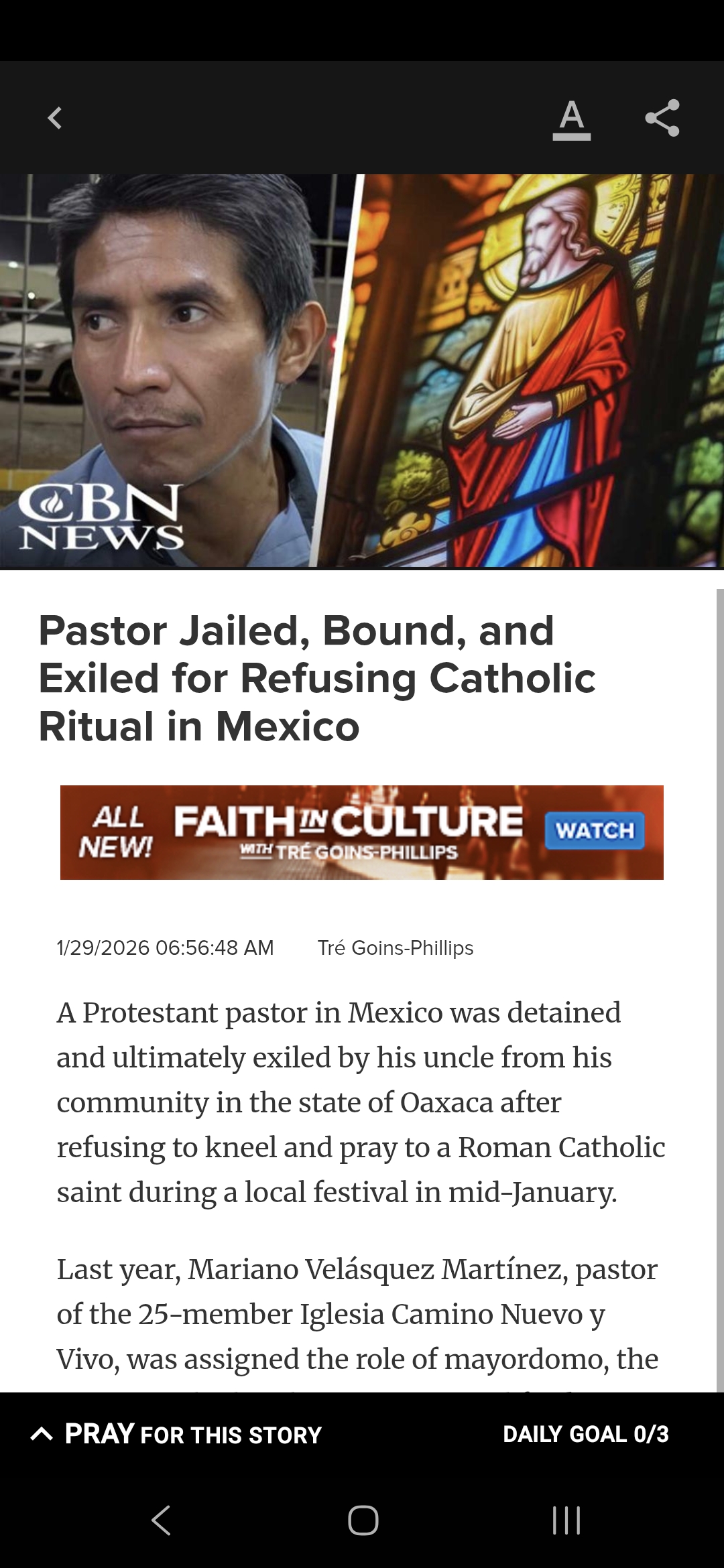Expand Pray For This Story panel
The image size is (724, 1568).
177,1434
